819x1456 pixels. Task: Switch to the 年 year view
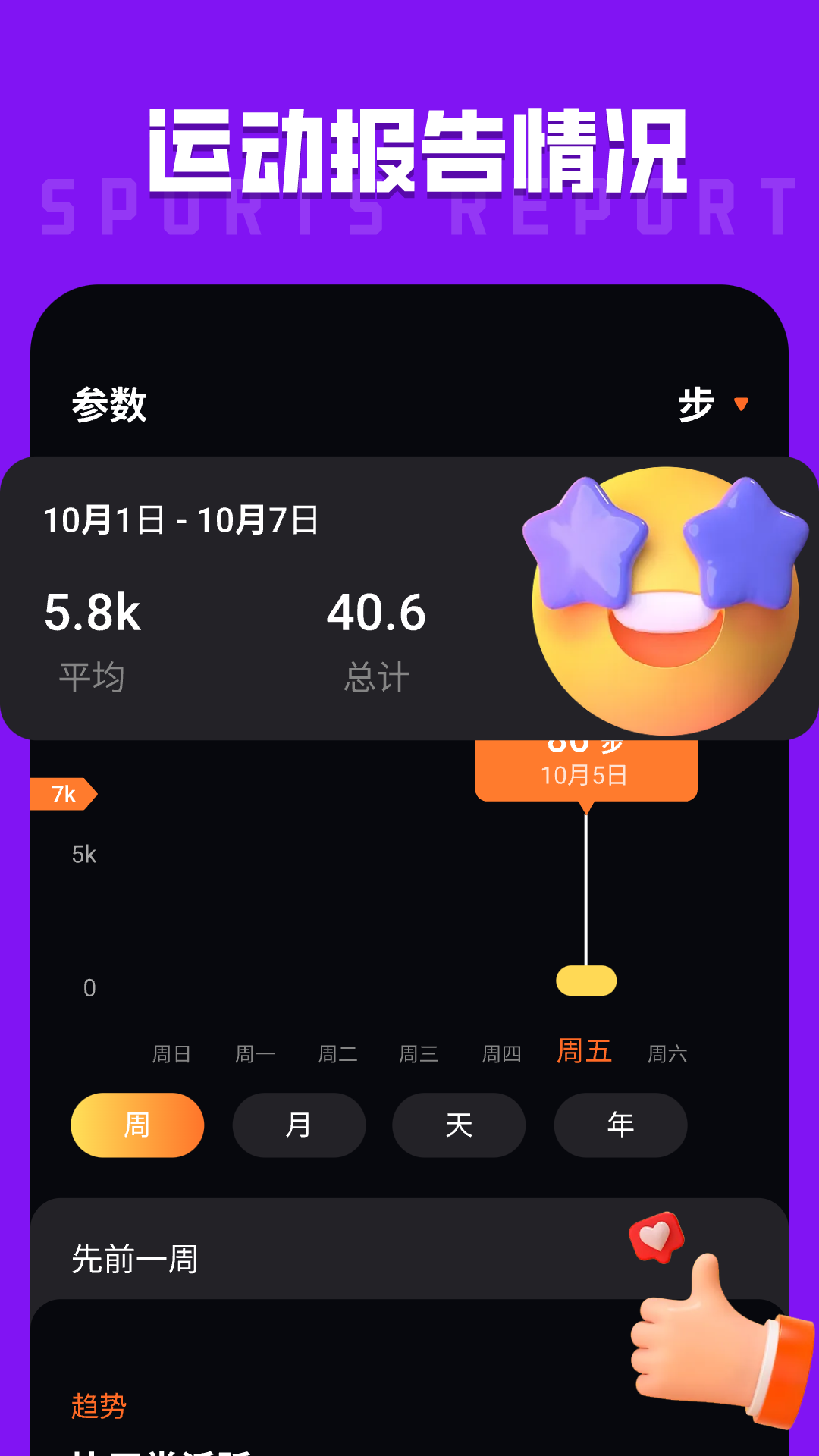[620, 1125]
